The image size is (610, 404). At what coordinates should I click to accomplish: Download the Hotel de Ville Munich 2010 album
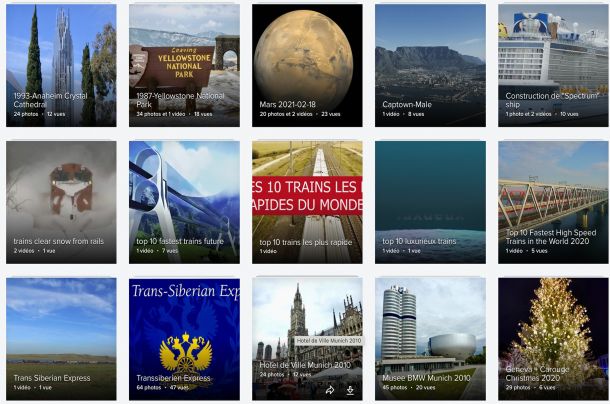[x=350, y=390]
